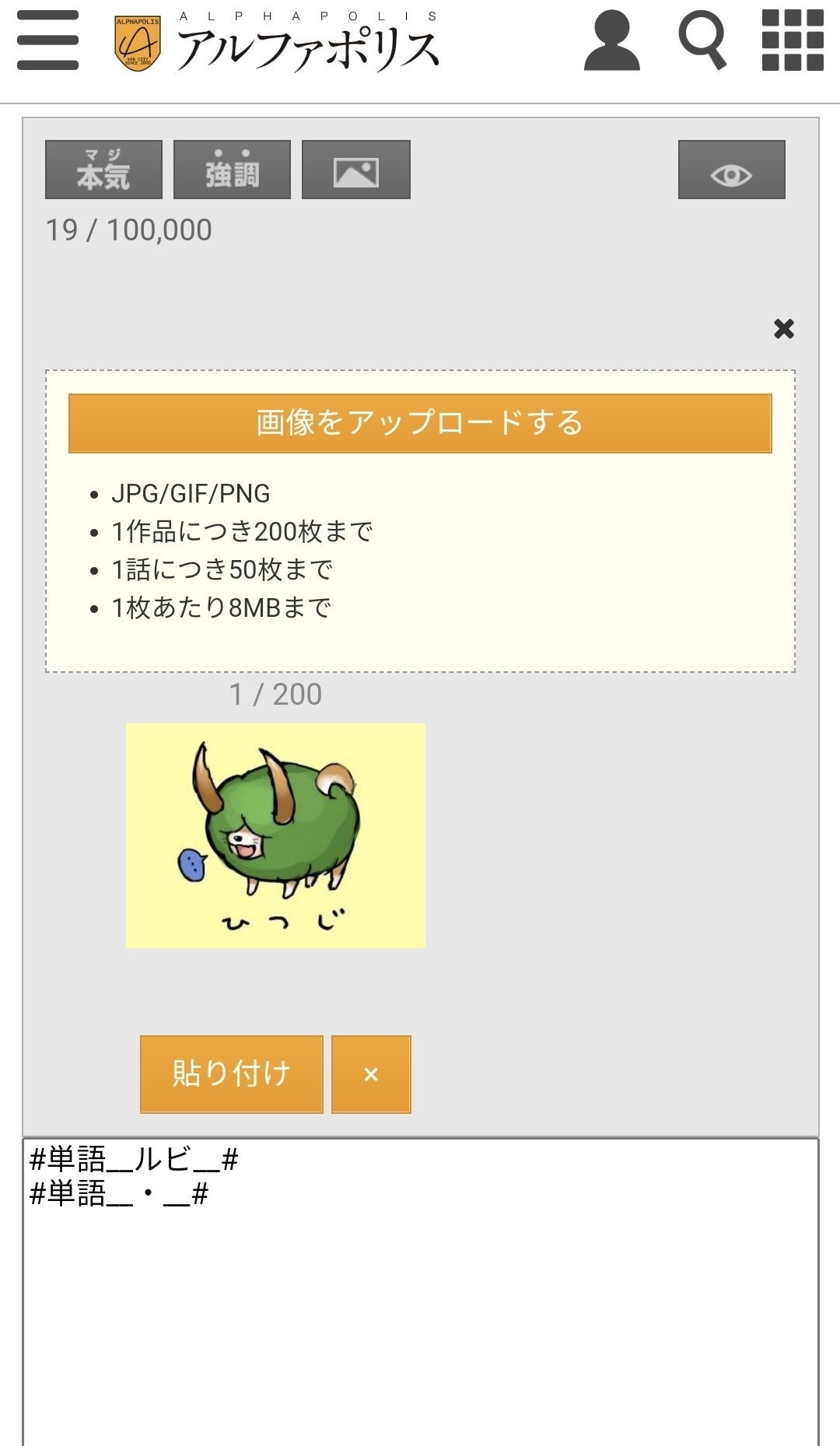840x1446 pixels.
Task: Open the search magnifier
Action: click(702, 40)
